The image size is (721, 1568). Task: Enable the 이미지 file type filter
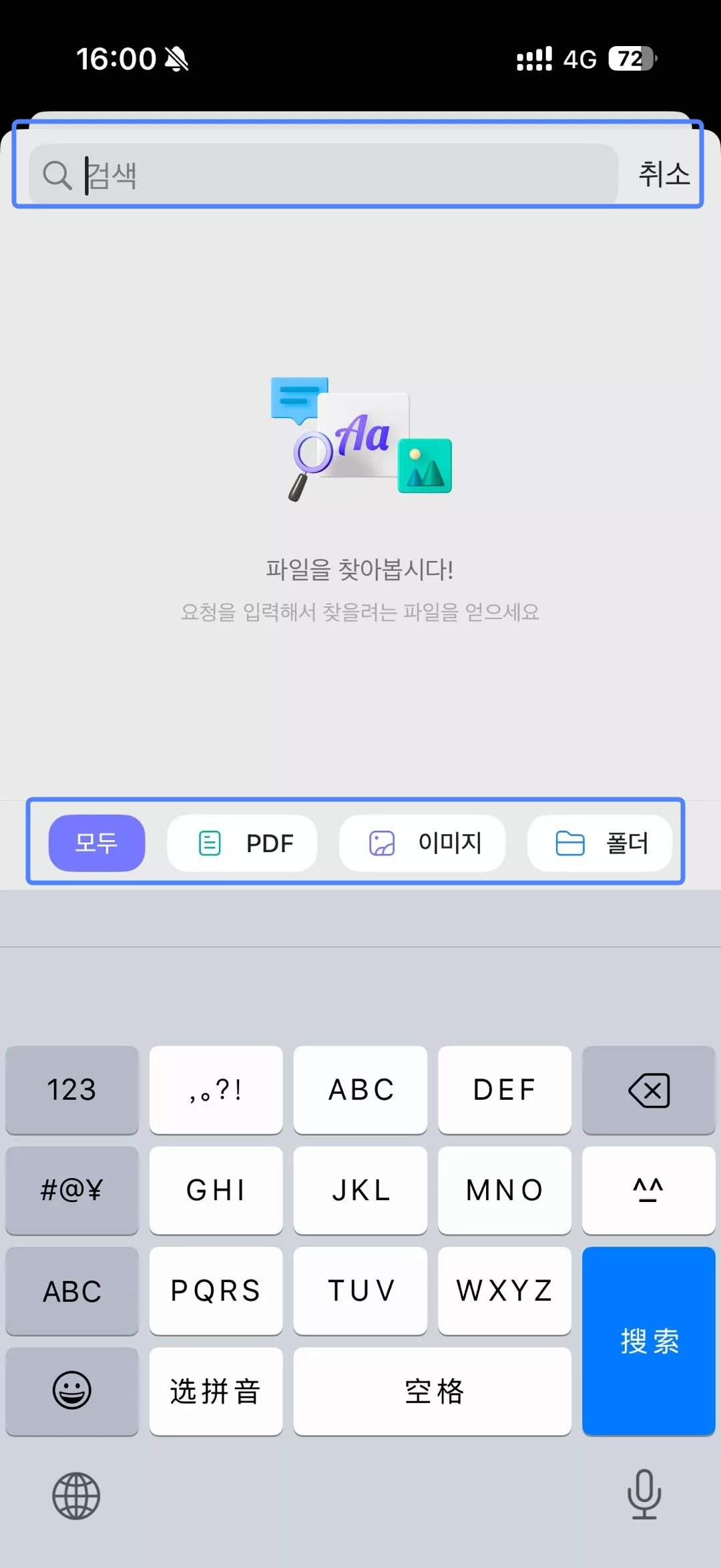pyautogui.click(x=423, y=843)
